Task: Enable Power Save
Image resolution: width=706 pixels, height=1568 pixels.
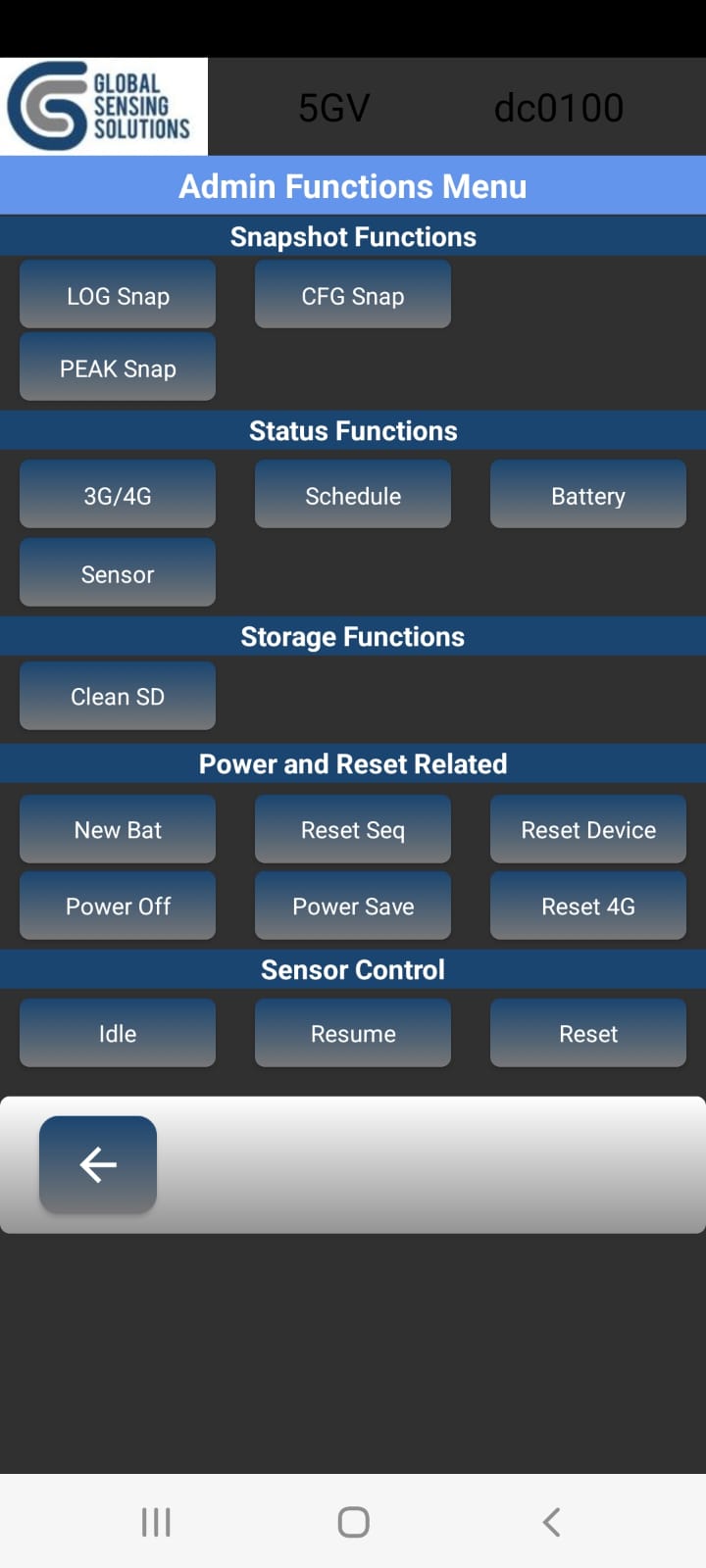Action: click(353, 906)
